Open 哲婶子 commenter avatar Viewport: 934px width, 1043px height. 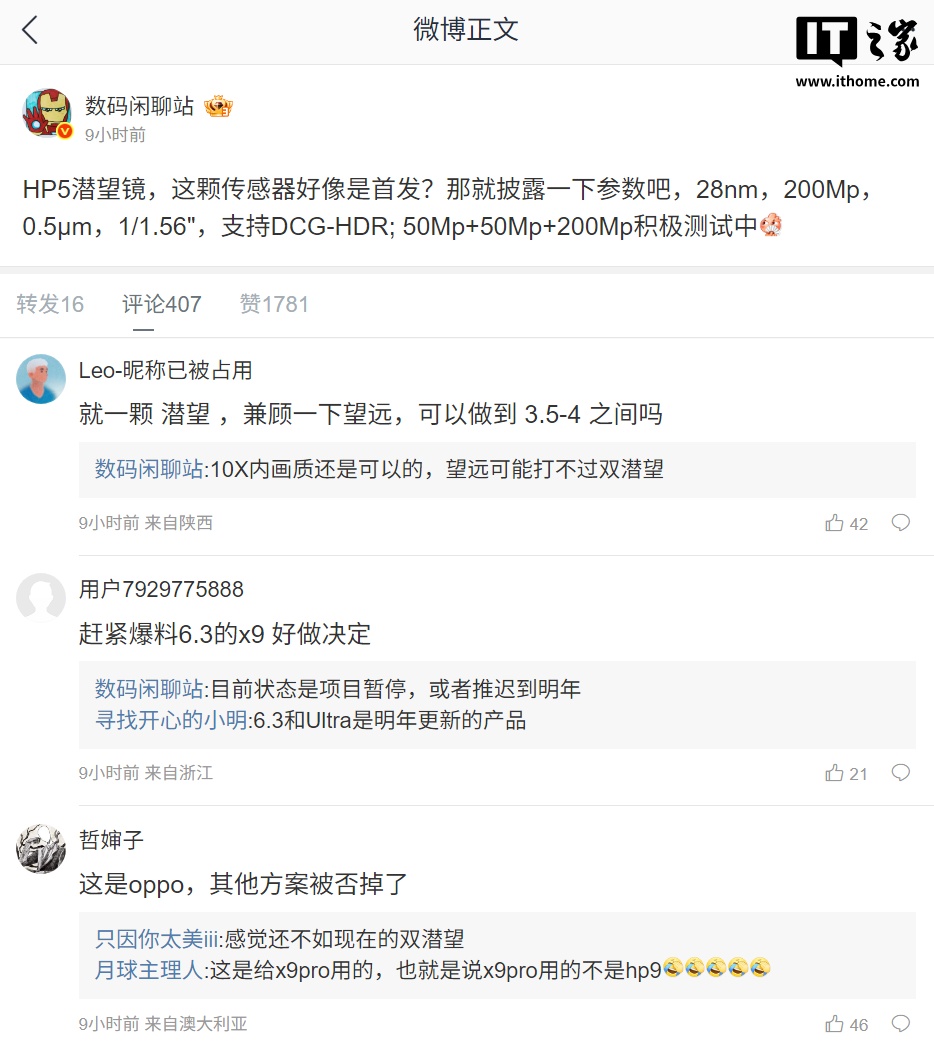(x=41, y=849)
